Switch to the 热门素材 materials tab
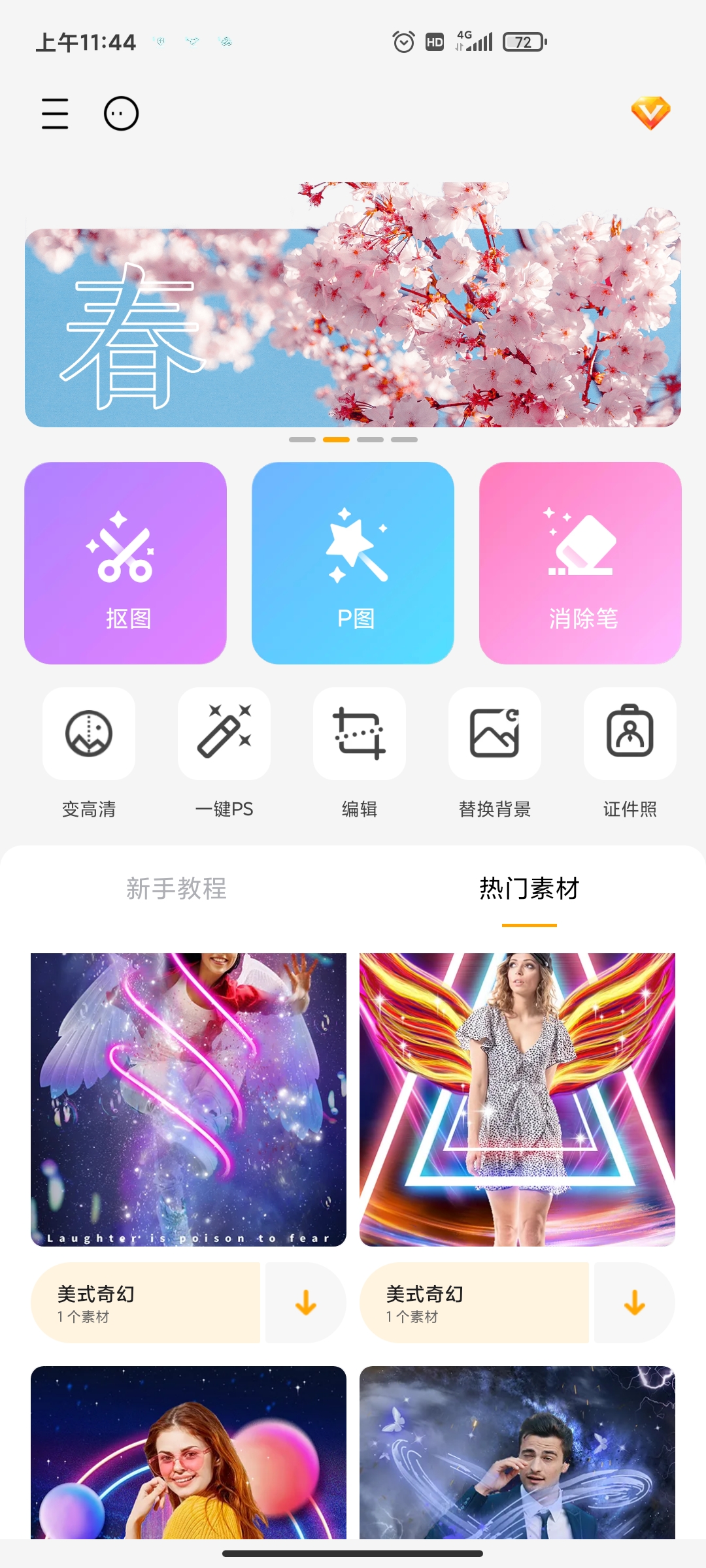This screenshot has height=1568, width=706. 529,890
